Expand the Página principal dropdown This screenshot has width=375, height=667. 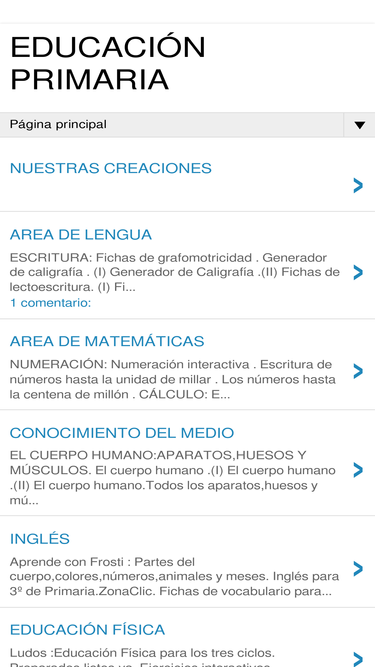coord(188,125)
